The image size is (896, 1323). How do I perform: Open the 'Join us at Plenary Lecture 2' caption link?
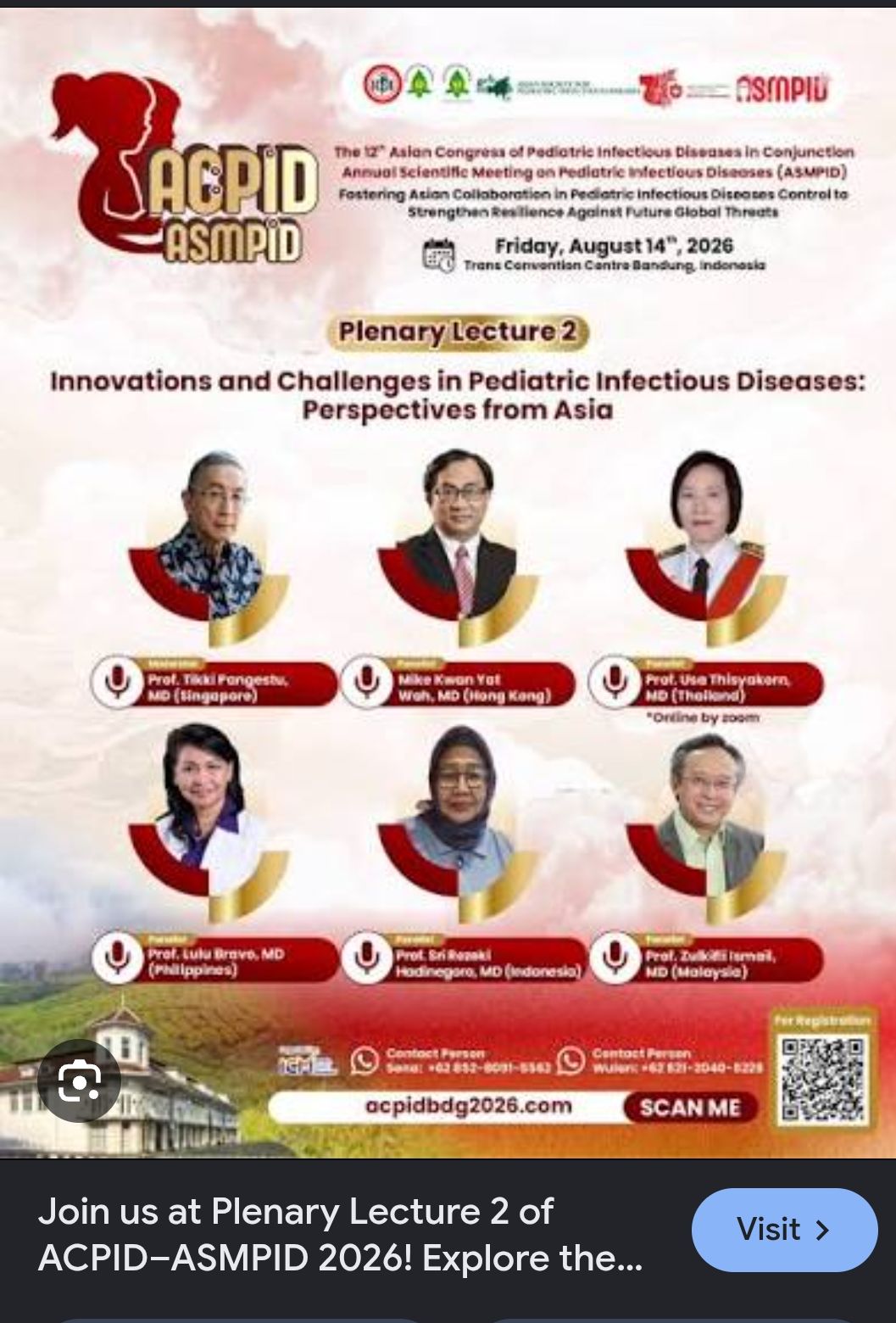coord(340,1235)
